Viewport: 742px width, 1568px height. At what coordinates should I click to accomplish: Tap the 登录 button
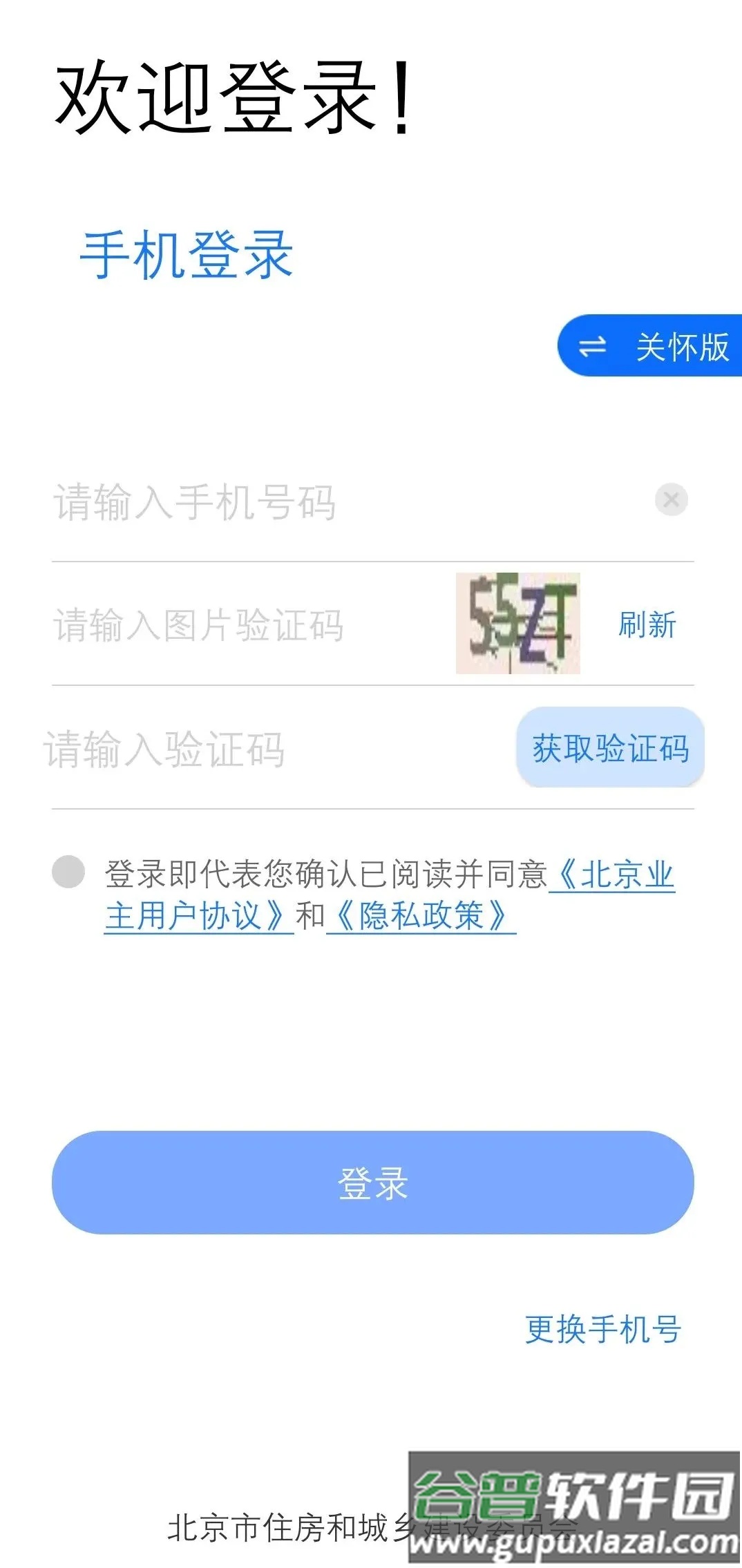tap(372, 1183)
